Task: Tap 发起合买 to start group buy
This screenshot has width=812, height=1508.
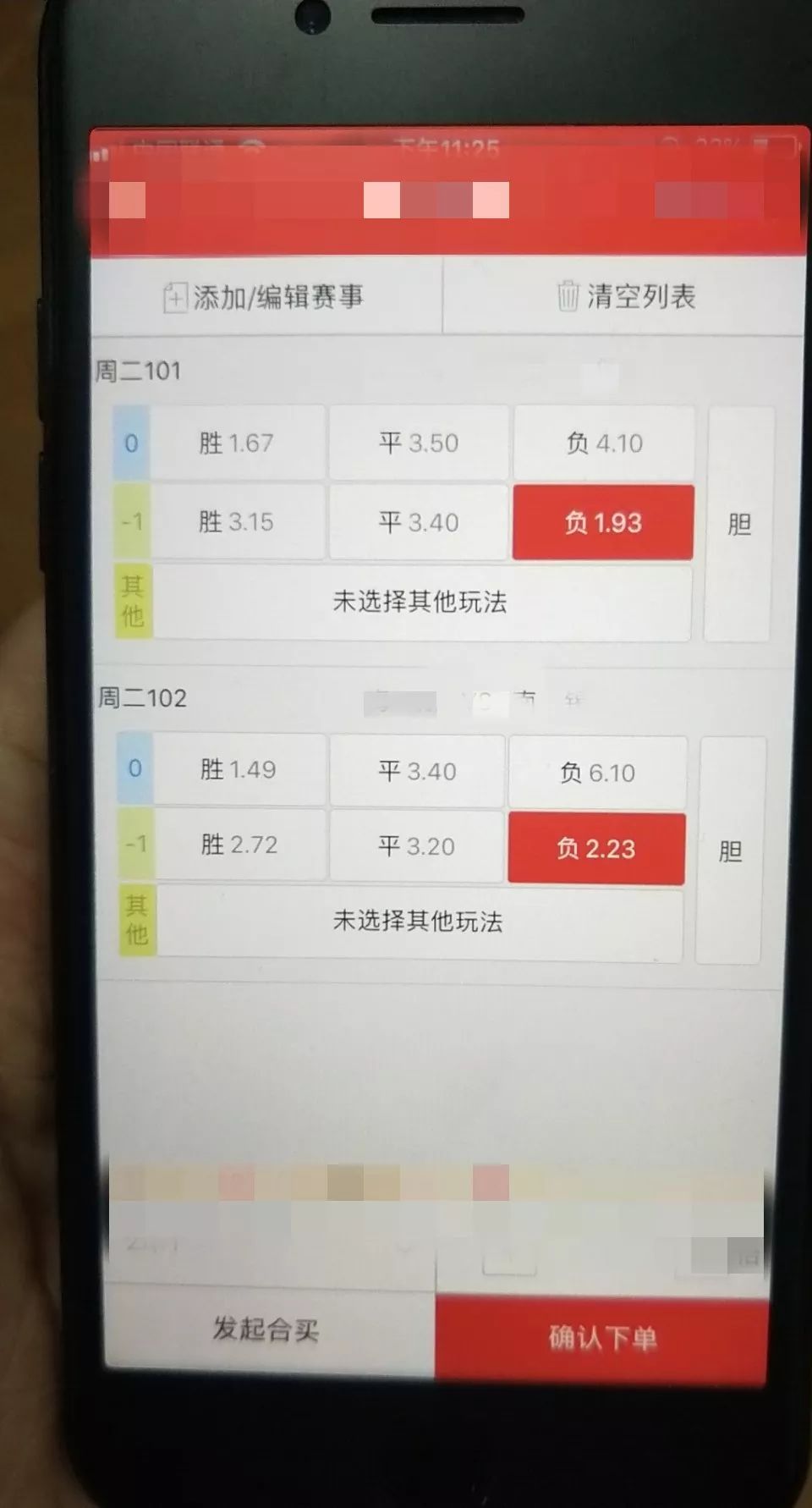Action: click(266, 1329)
